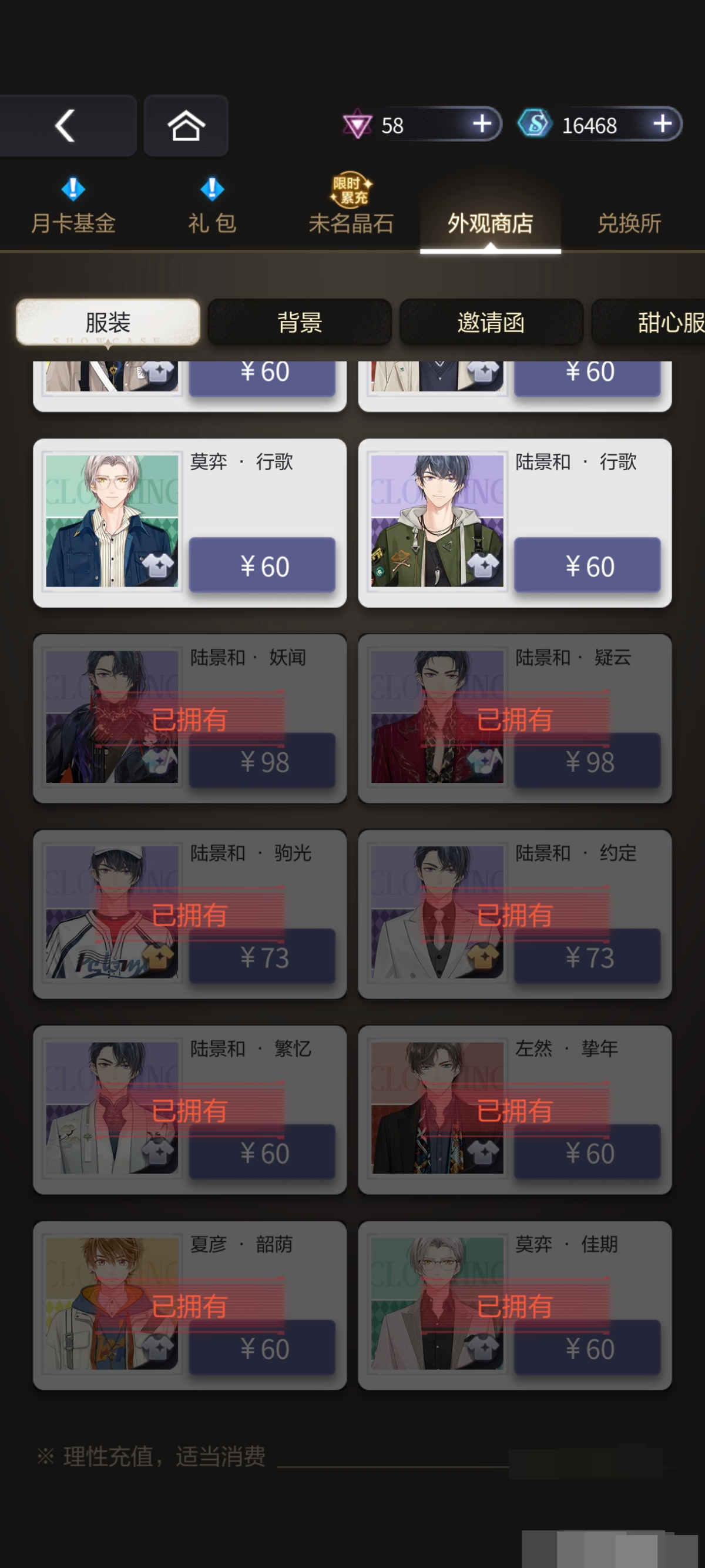Switch to the 邀请函 category
This screenshot has height=1568, width=705.
pyautogui.click(x=491, y=322)
